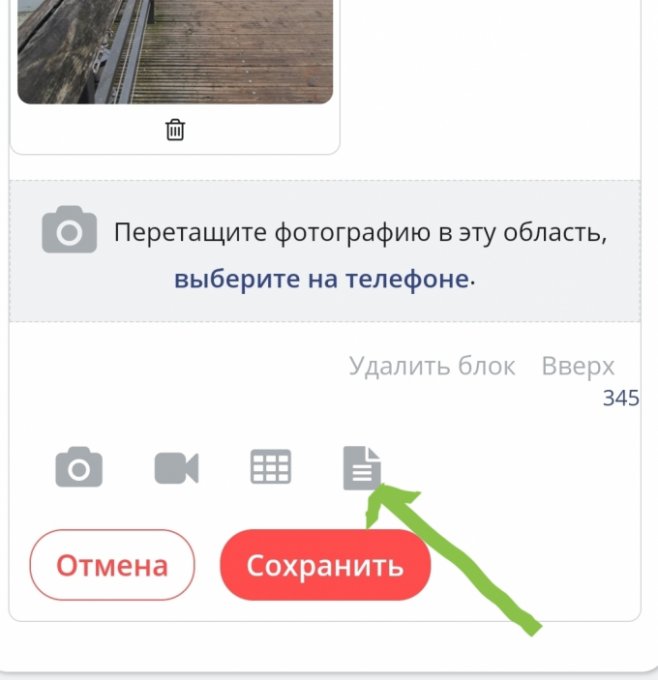658x680 pixels.
Task: Delete the uploaded photo with trash icon
Action: click(x=175, y=130)
